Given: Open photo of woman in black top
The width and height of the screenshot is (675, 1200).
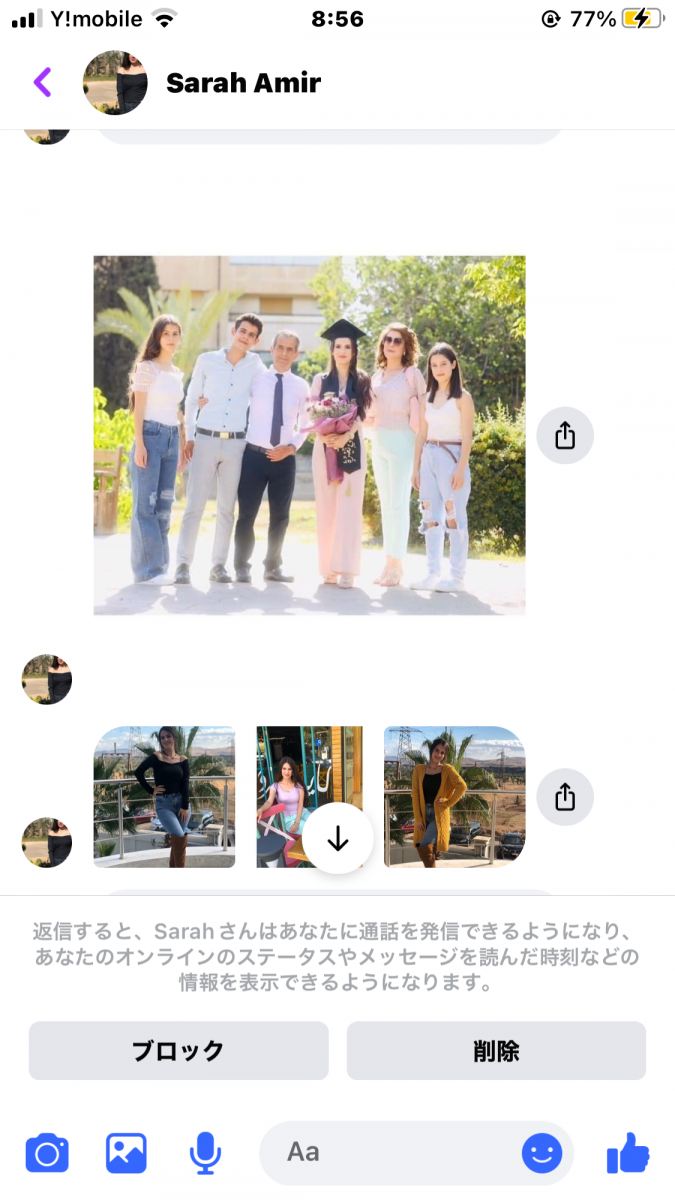Looking at the screenshot, I should tap(164, 796).
